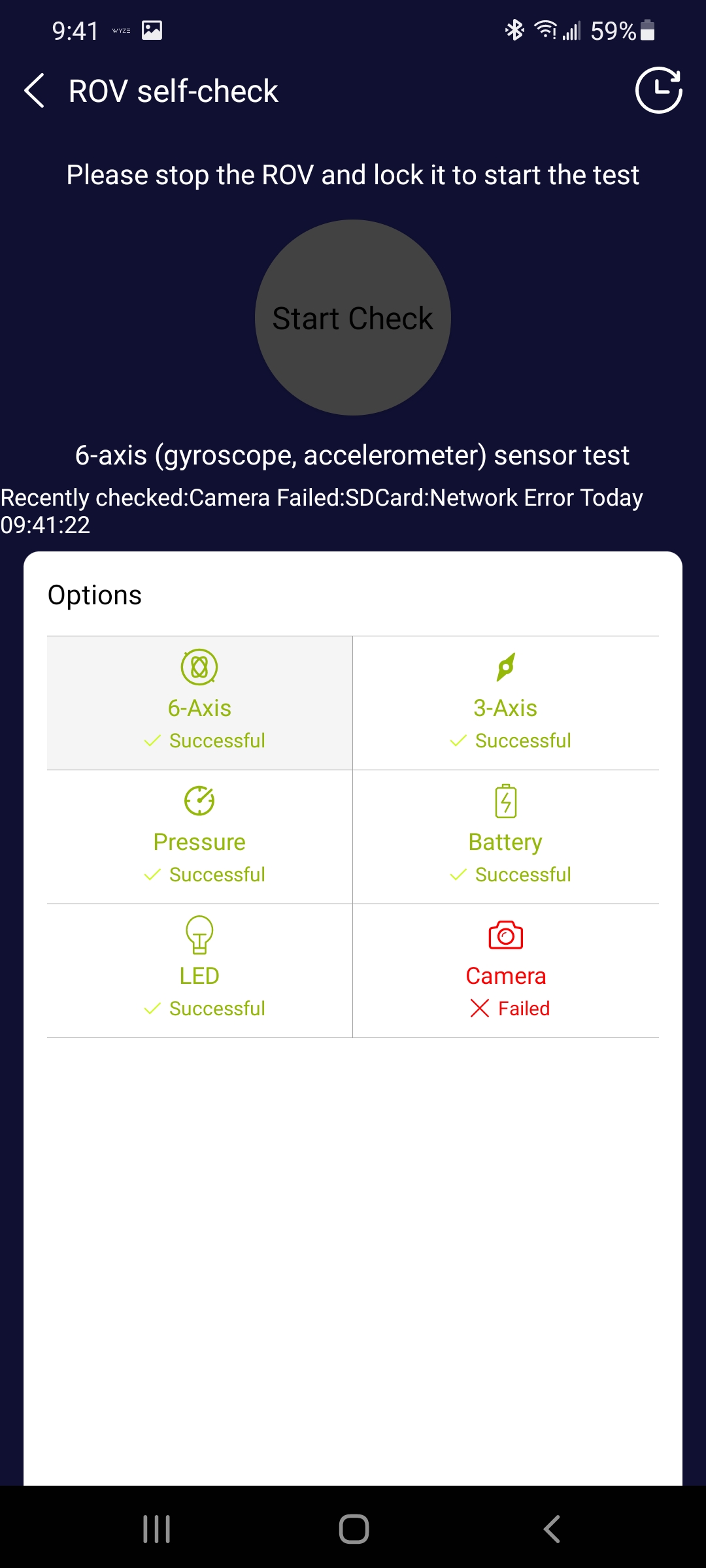Viewport: 706px width, 1568px height.
Task: Open the self-check history clock icon
Action: 659,90
